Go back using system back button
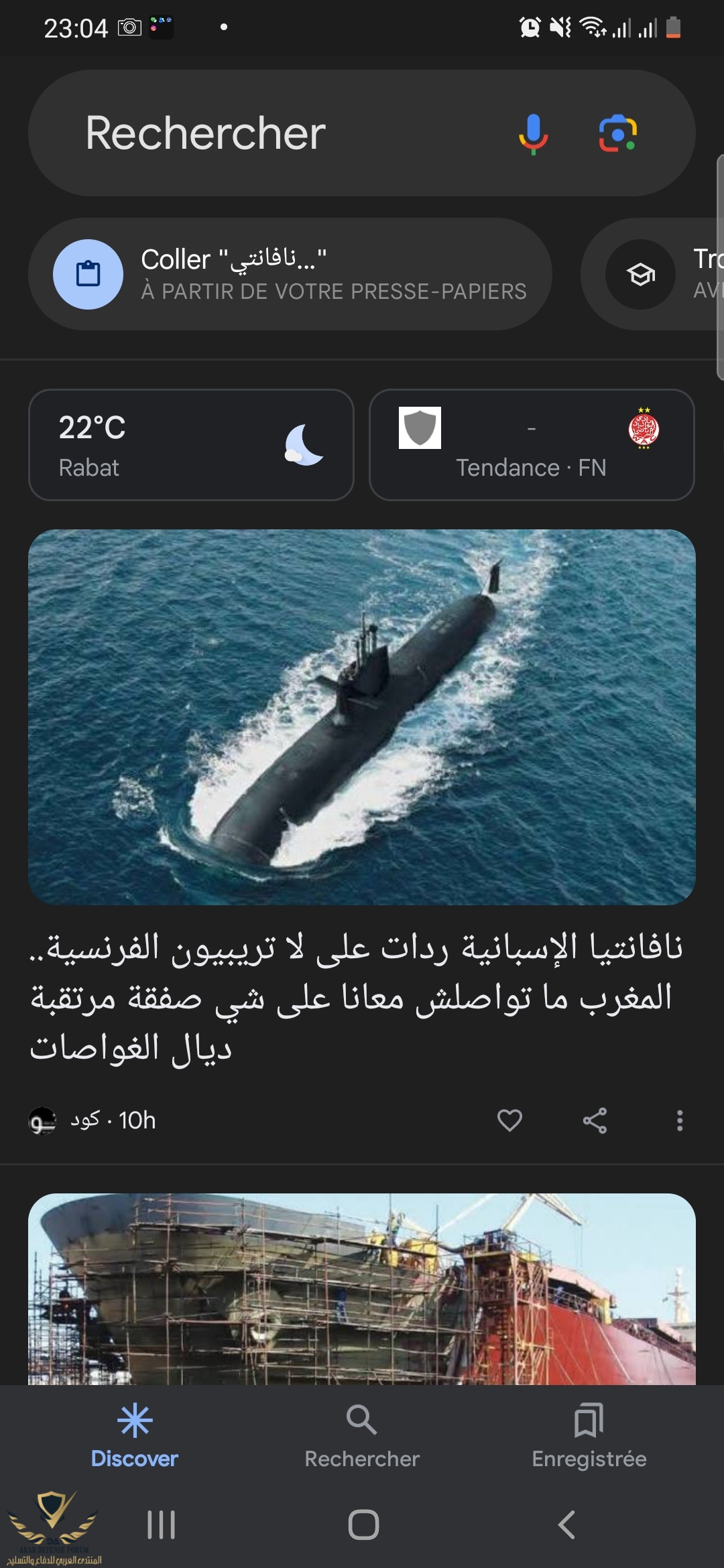Screen dimensions: 724x1568 pyautogui.click(x=566, y=1525)
